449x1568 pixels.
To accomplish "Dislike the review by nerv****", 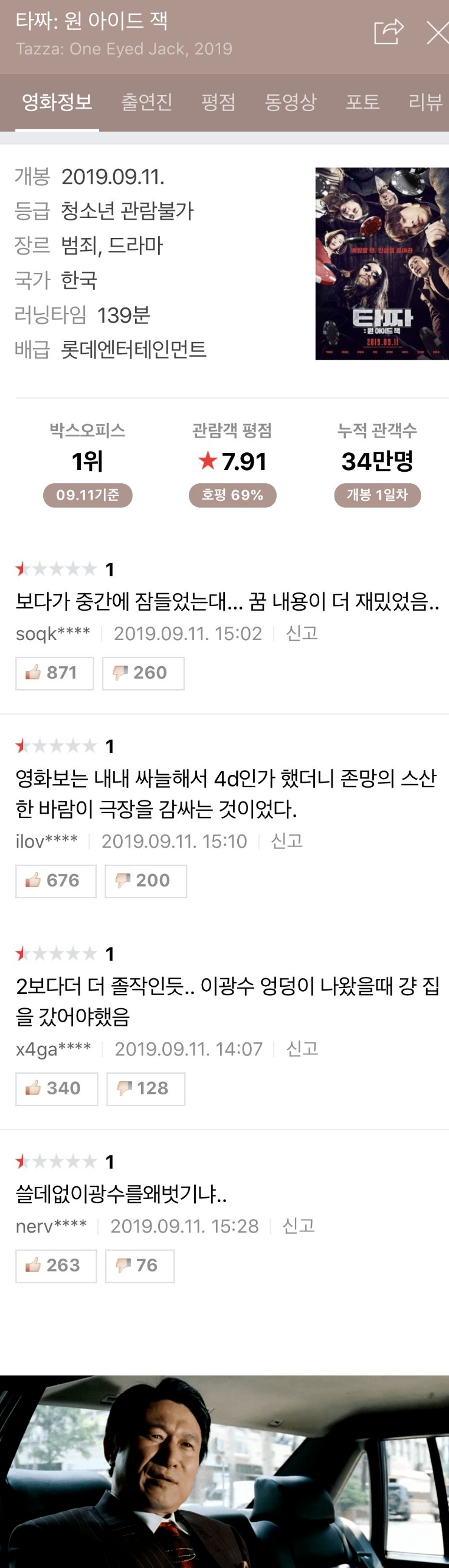I will [x=139, y=1265].
